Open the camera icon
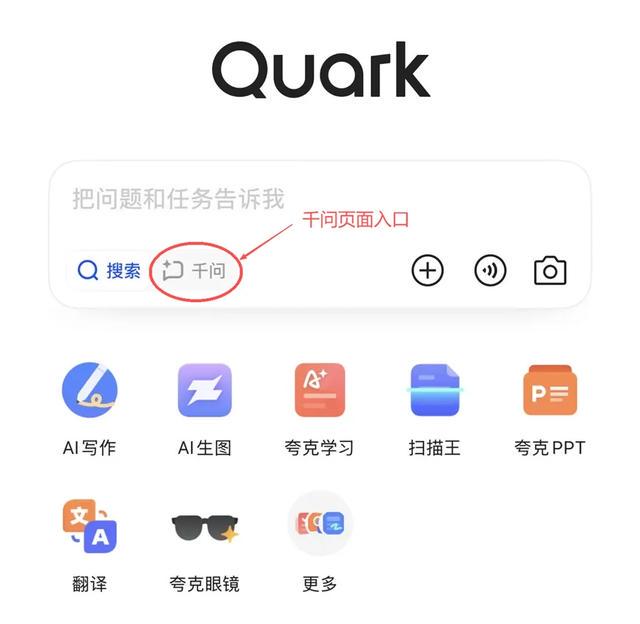Image resolution: width=640 pixels, height=624 pixels. tap(550, 270)
